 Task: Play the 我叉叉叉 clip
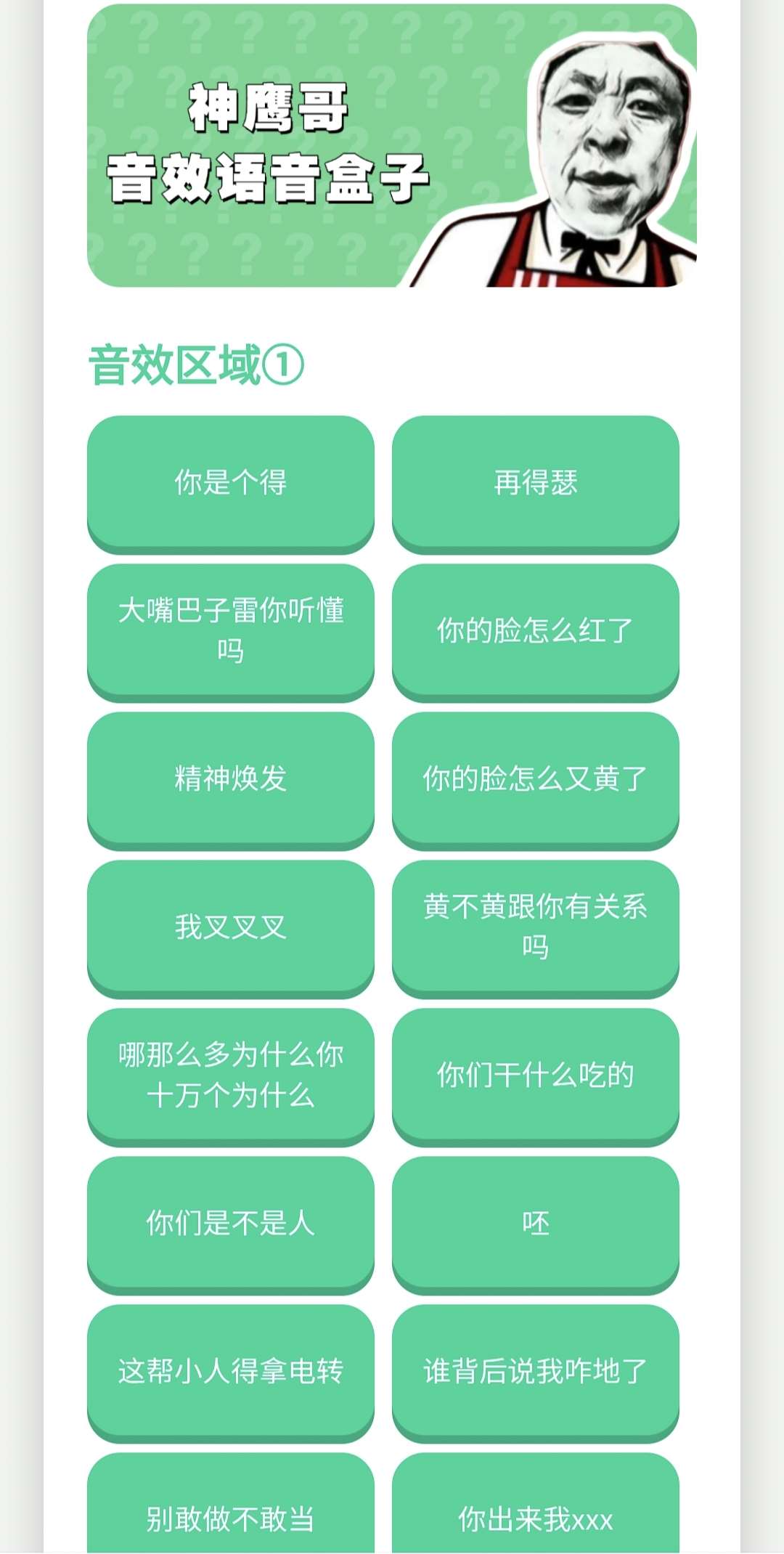tap(231, 927)
